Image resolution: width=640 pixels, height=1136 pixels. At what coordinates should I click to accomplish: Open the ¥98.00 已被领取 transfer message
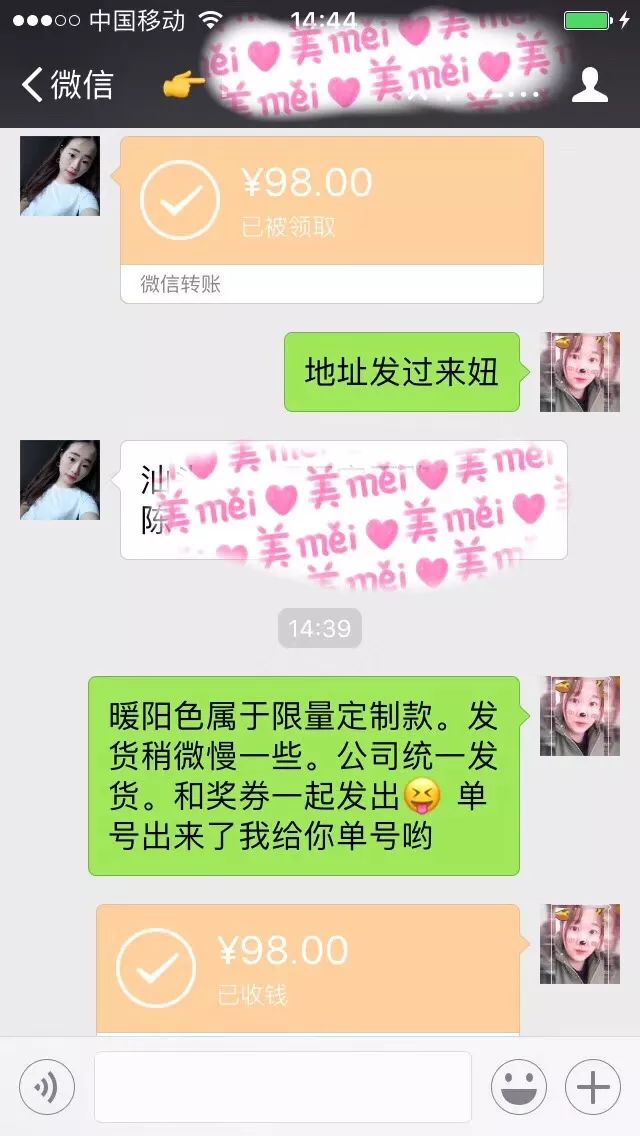[x=331, y=202]
